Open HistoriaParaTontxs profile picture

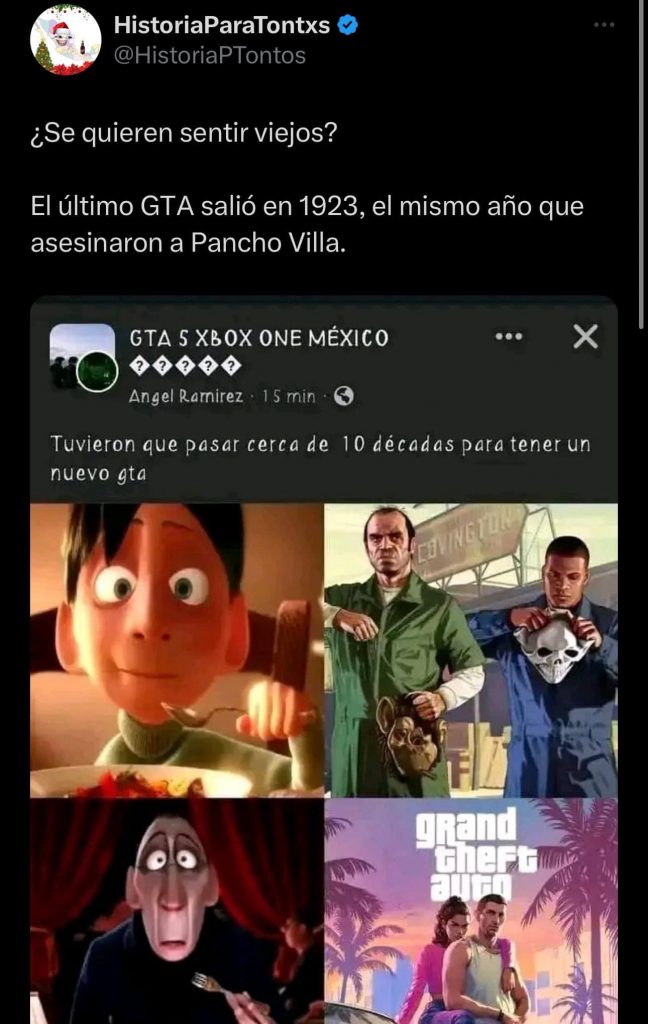coord(65,40)
